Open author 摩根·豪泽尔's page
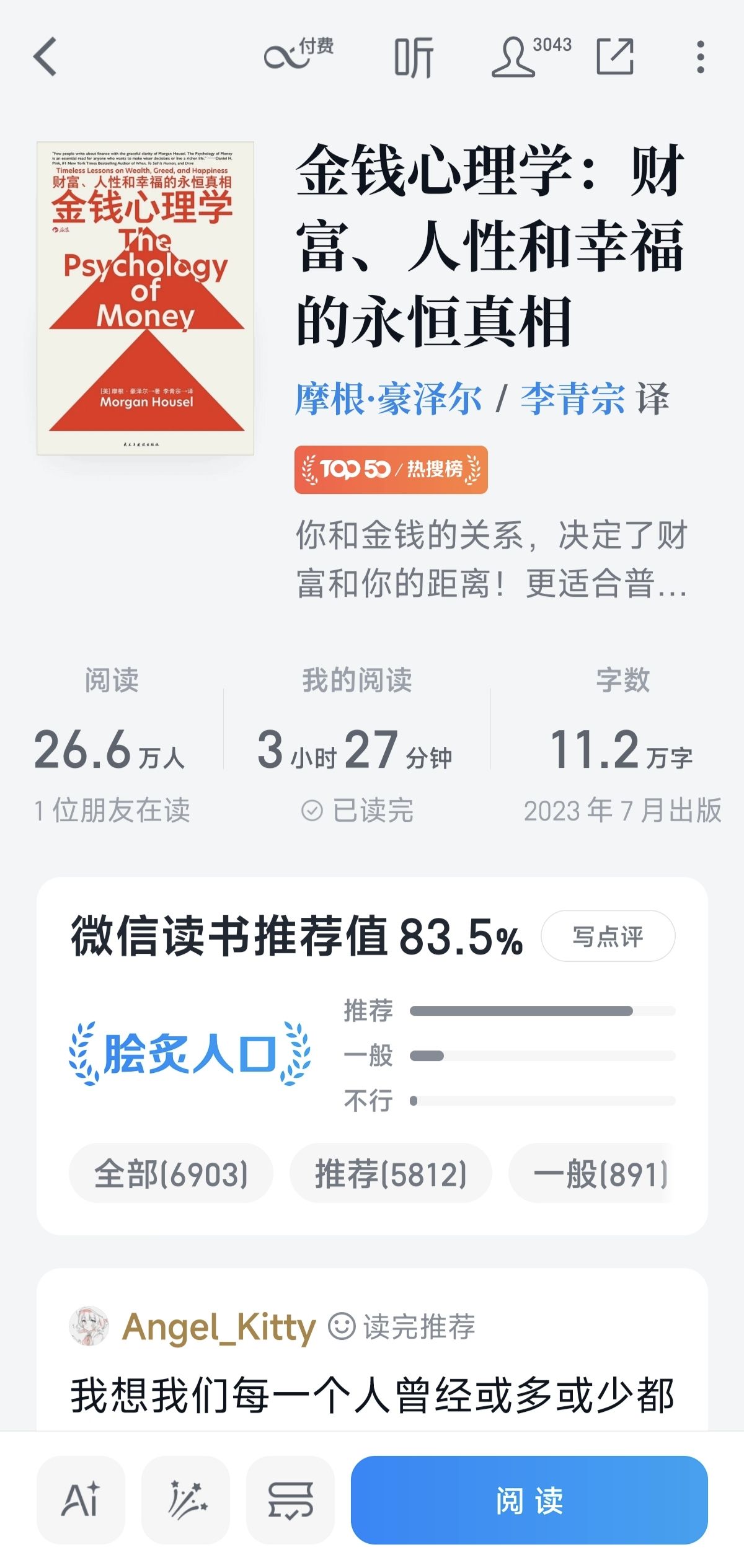The height and width of the screenshot is (1568, 744). 388,399
